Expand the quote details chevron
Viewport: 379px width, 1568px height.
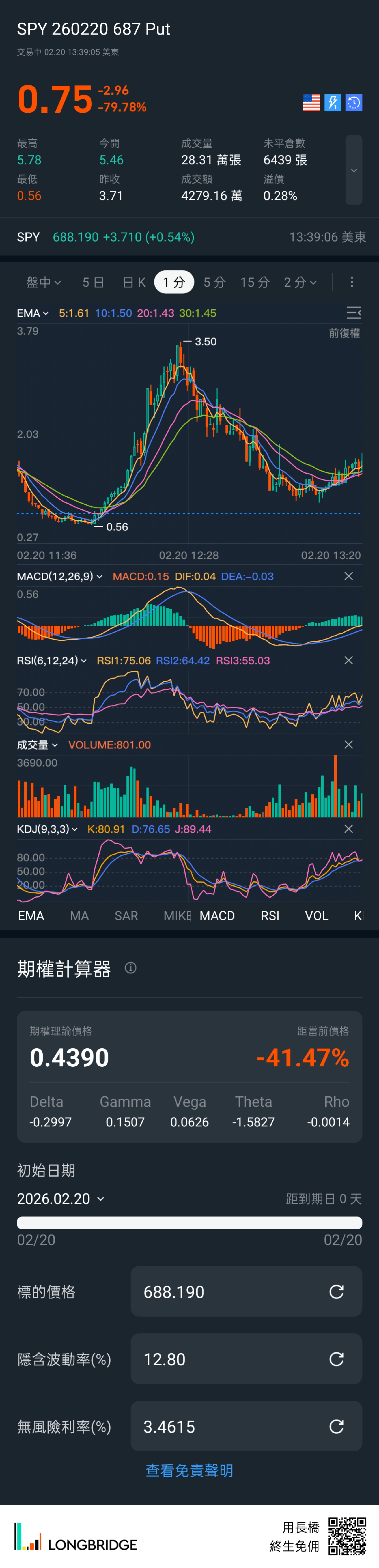(x=353, y=171)
